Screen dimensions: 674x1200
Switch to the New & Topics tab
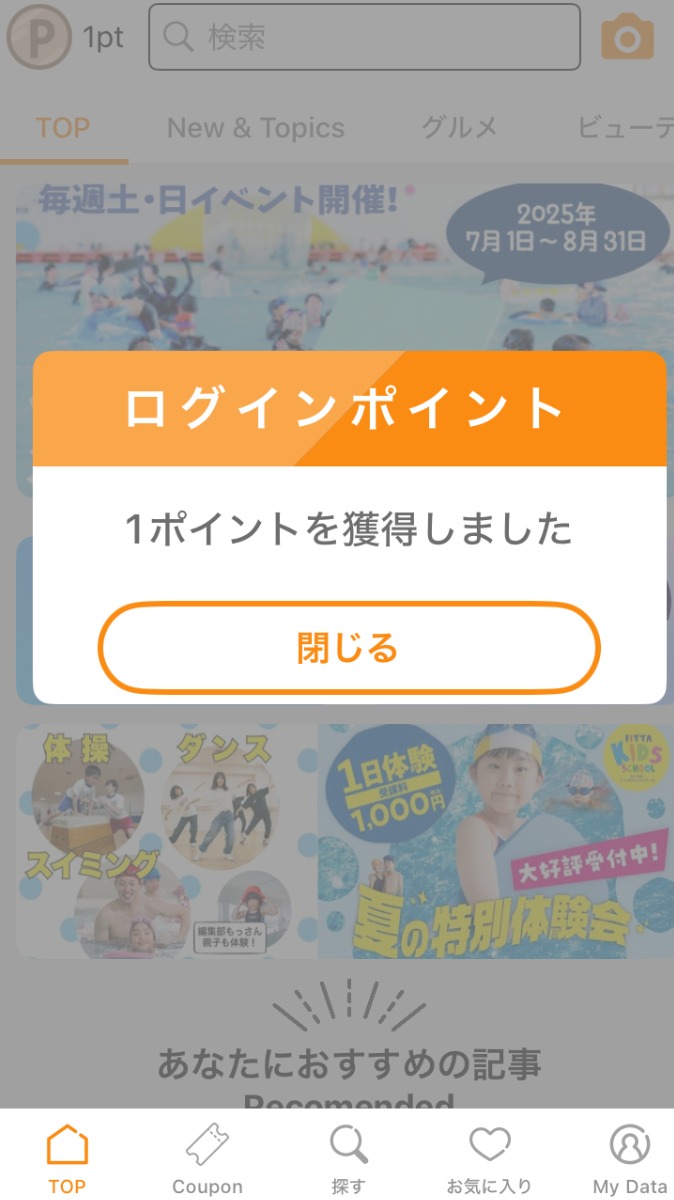click(x=255, y=128)
